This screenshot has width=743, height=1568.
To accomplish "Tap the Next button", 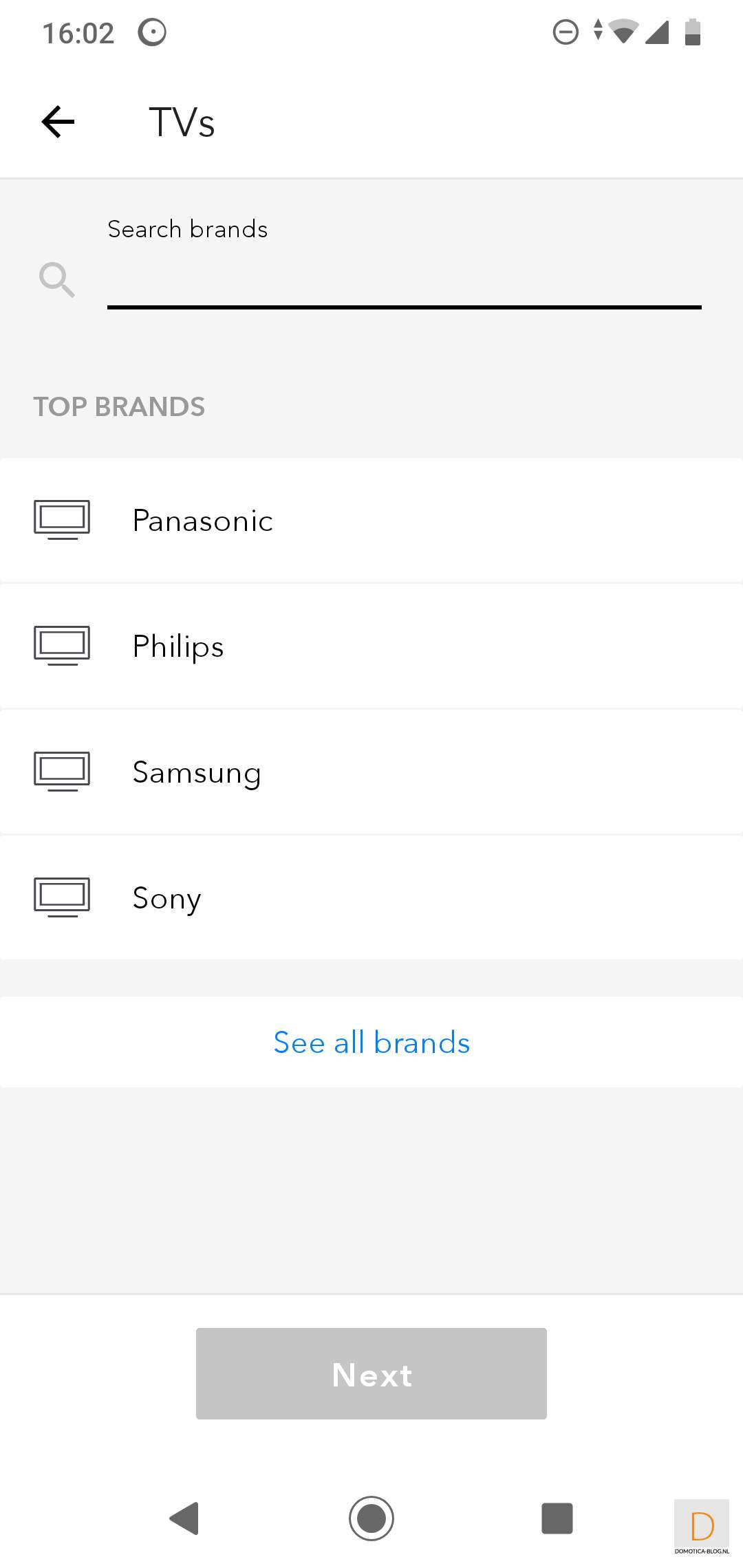I will (x=371, y=1374).
